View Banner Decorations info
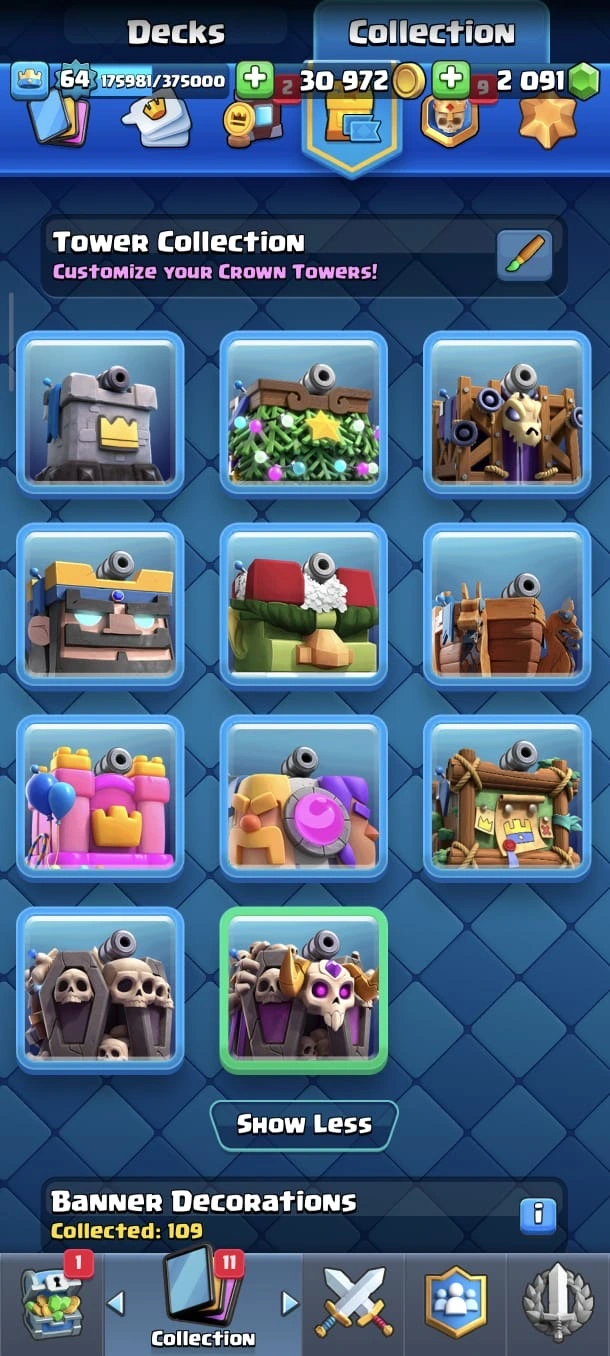This screenshot has height=1356, width=610. click(538, 1214)
